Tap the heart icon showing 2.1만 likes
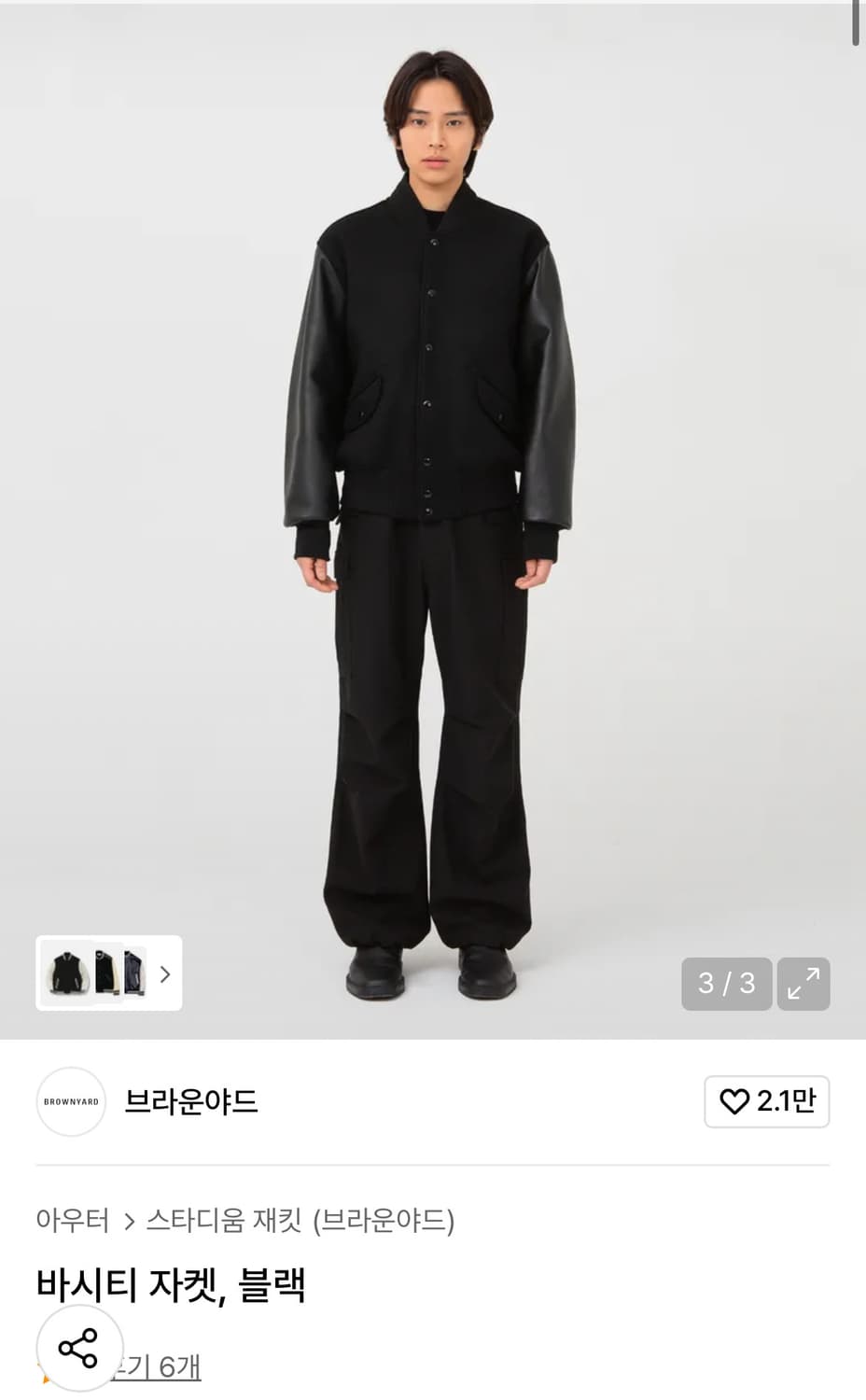The height and width of the screenshot is (1400, 866). (767, 1102)
